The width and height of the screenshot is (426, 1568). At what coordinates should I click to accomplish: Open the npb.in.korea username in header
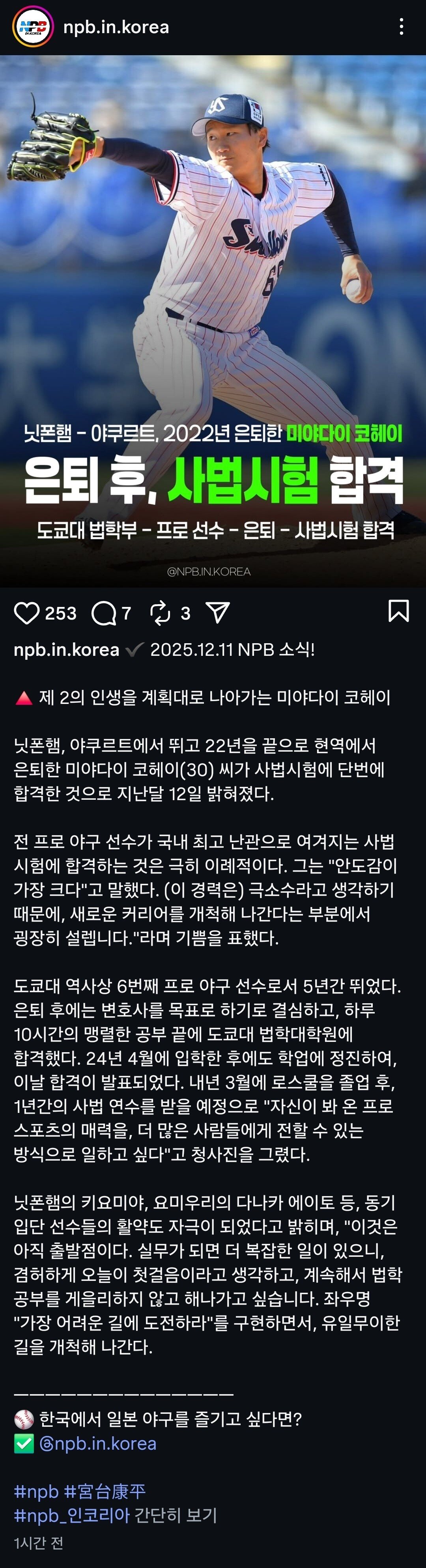click(116, 27)
